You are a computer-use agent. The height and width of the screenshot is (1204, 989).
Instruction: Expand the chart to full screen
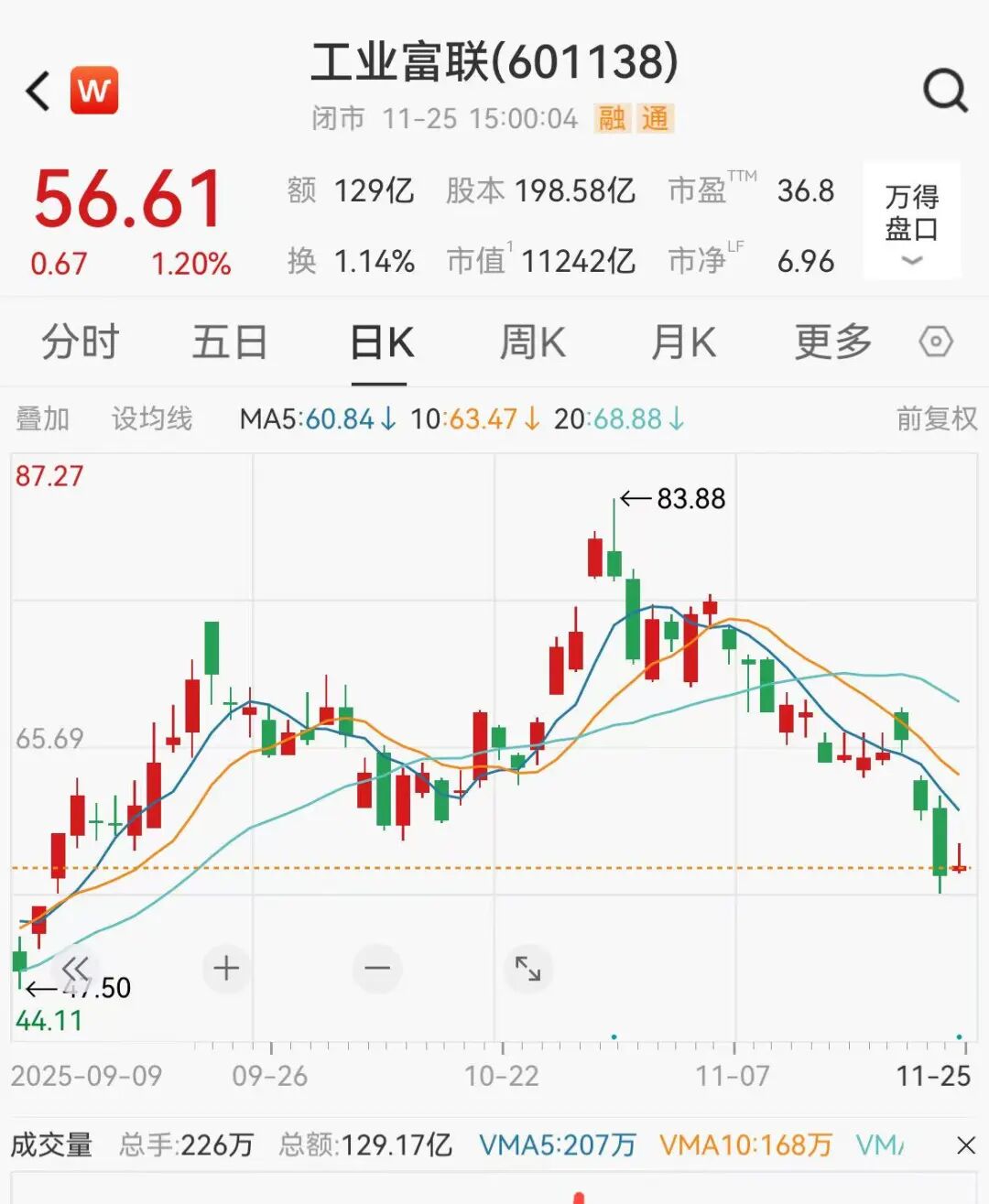[x=528, y=968]
